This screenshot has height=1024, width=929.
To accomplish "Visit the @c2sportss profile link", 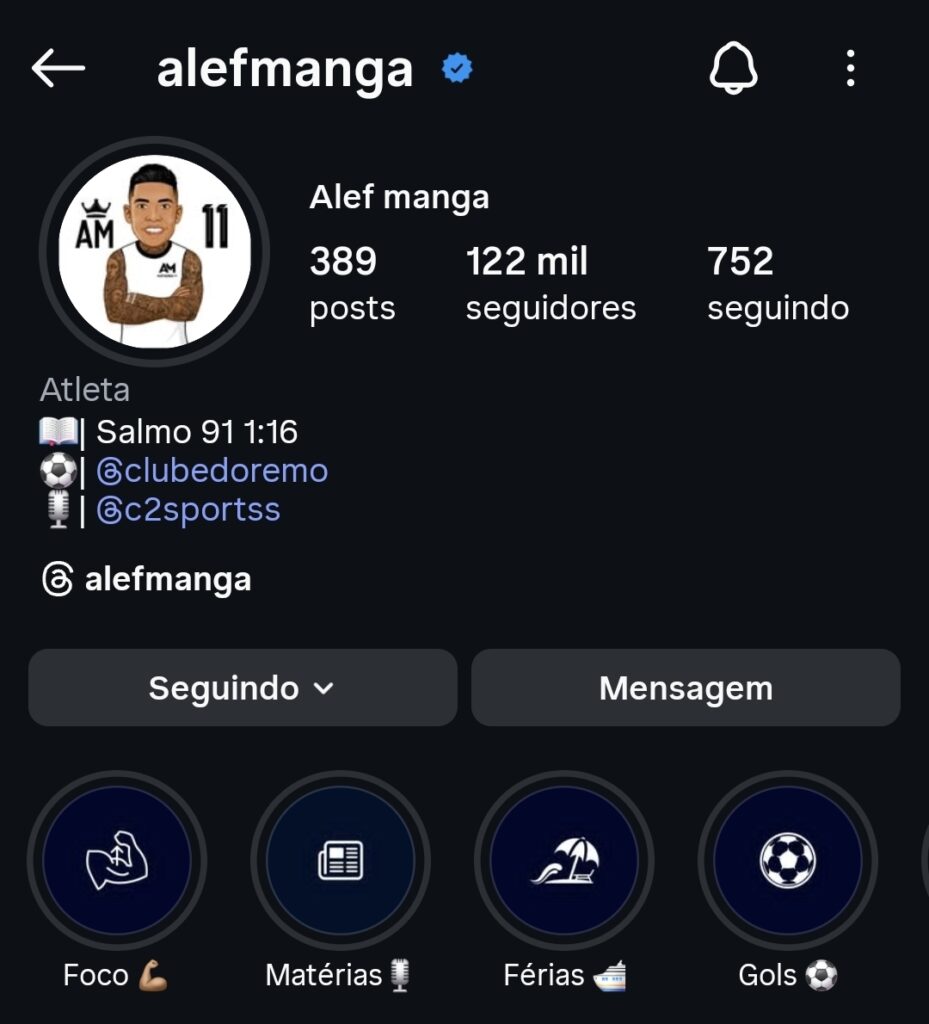I will click(188, 510).
